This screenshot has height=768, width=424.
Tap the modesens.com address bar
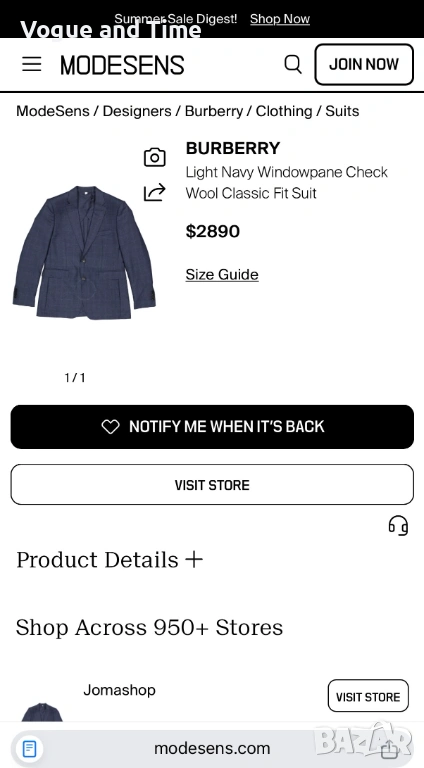[x=212, y=748]
